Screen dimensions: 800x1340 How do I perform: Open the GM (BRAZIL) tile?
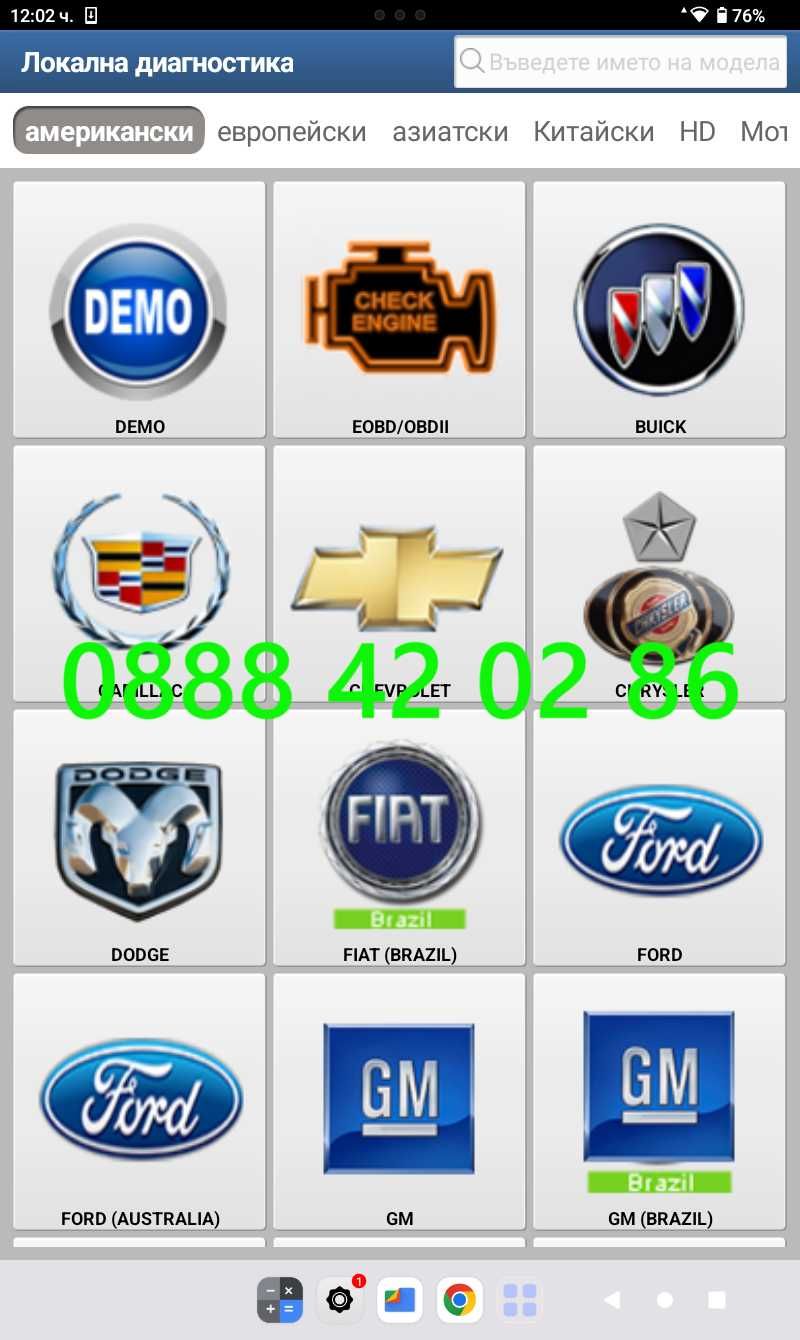coord(659,1102)
